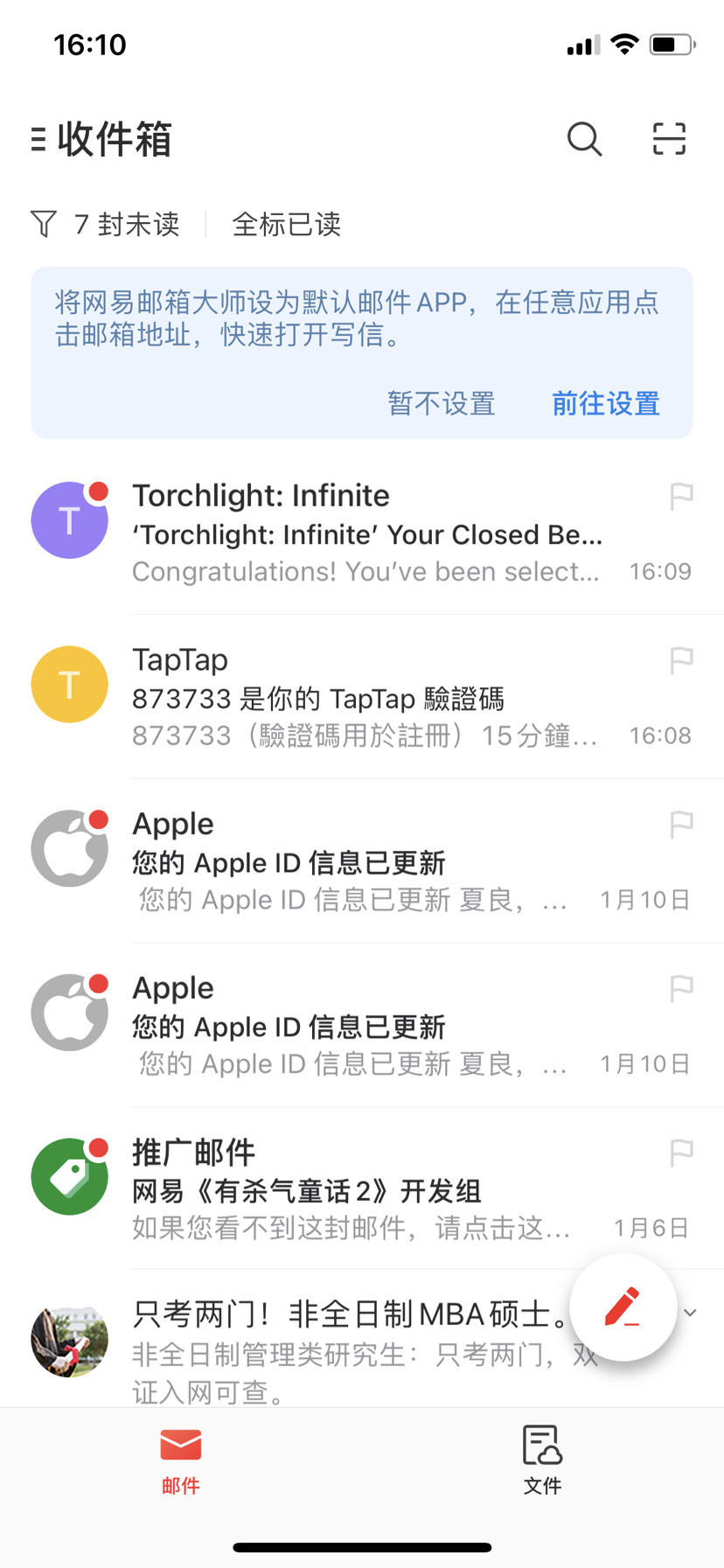This screenshot has height=1568, width=724.
Task: Open the 推广邮件 promotional email
Action: pos(362,1188)
